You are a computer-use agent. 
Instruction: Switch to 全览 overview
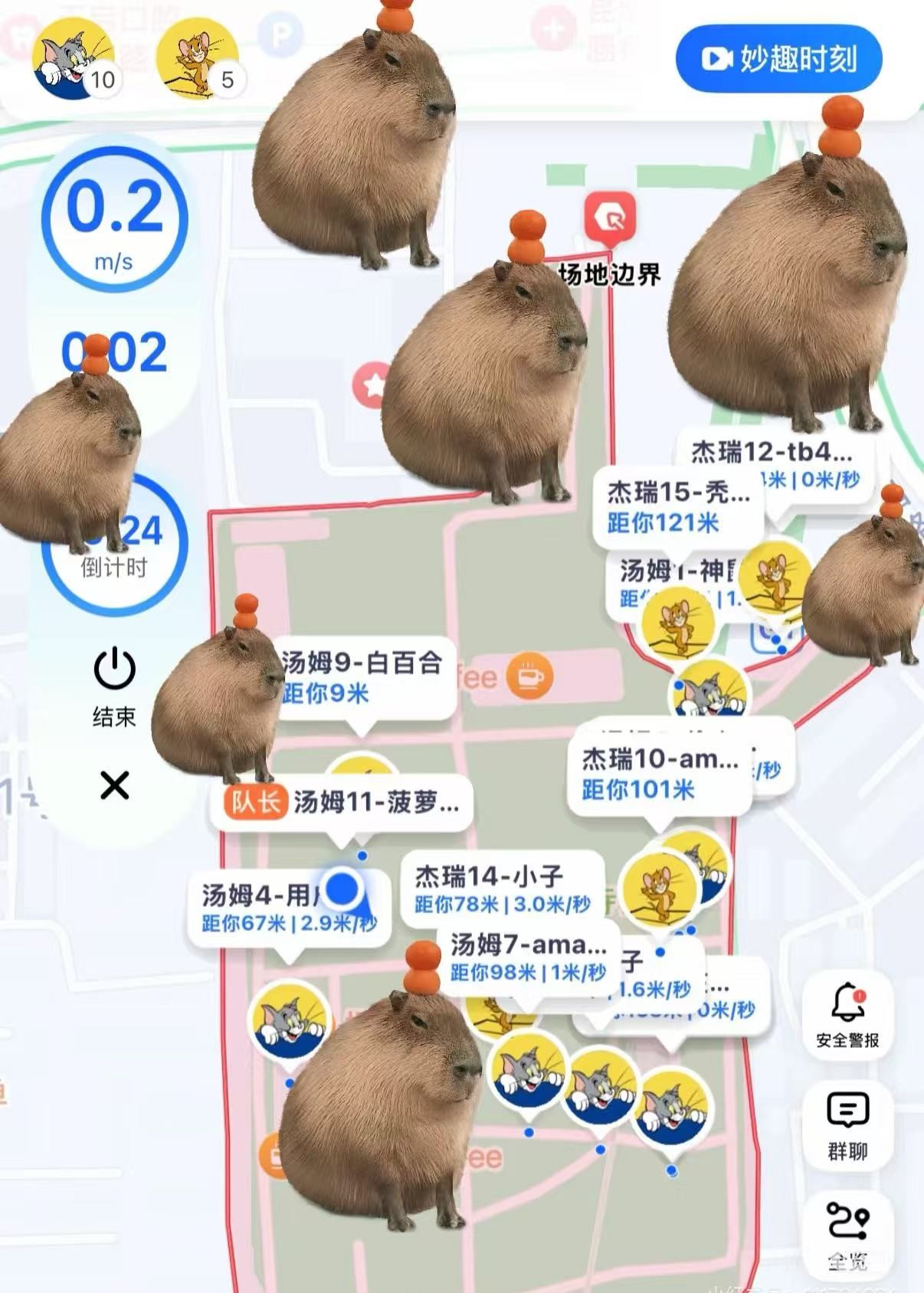click(x=847, y=1235)
